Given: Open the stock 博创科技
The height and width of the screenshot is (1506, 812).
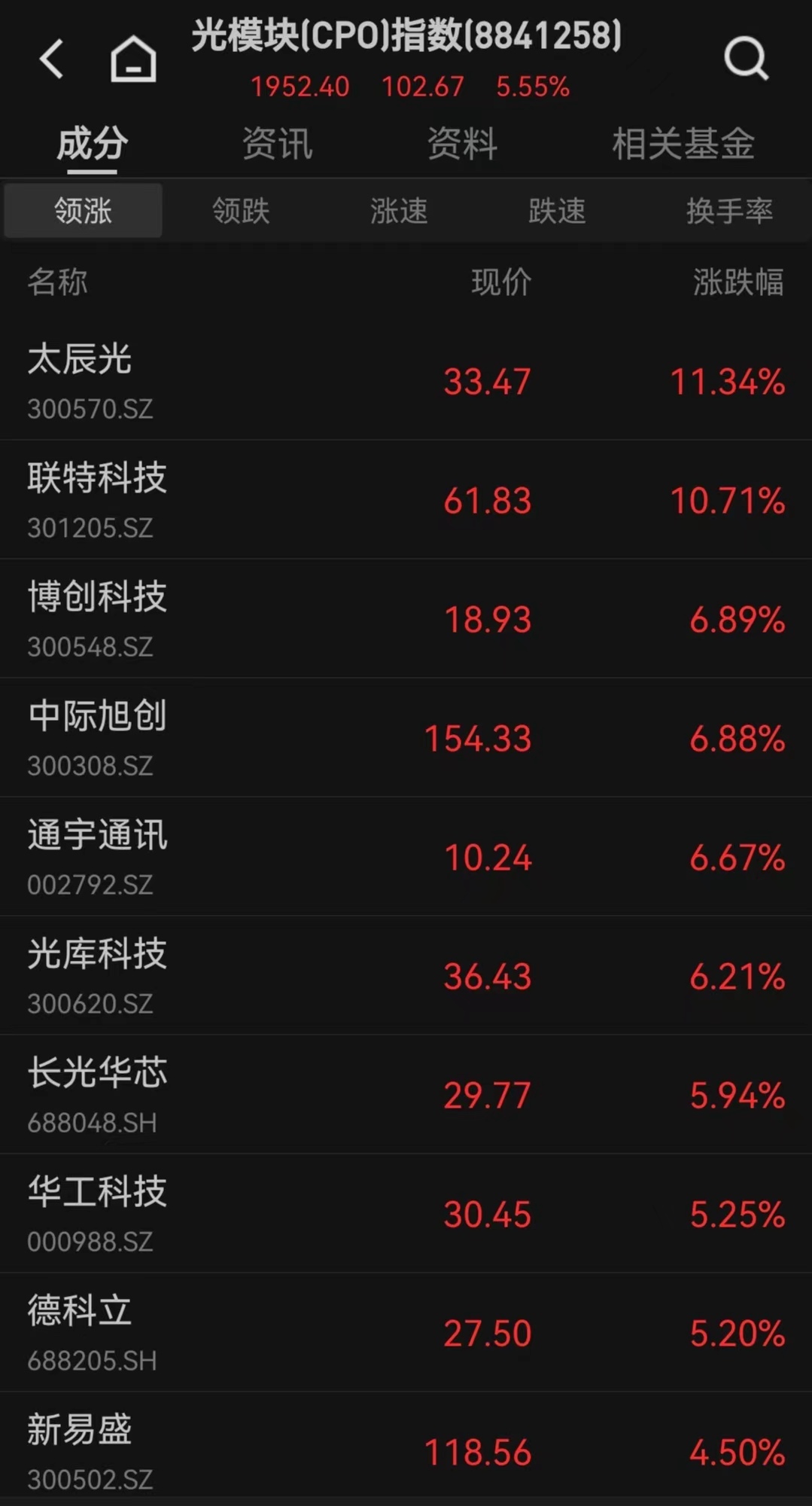Looking at the screenshot, I should (x=406, y=619).
